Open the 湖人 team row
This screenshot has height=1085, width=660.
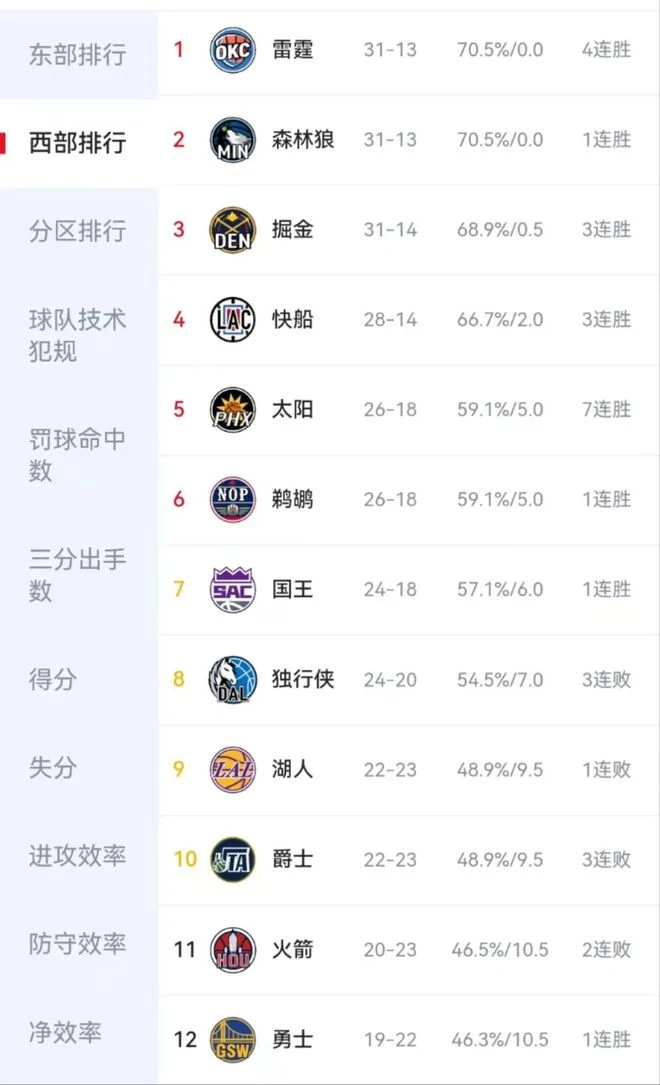click(409, 769)
